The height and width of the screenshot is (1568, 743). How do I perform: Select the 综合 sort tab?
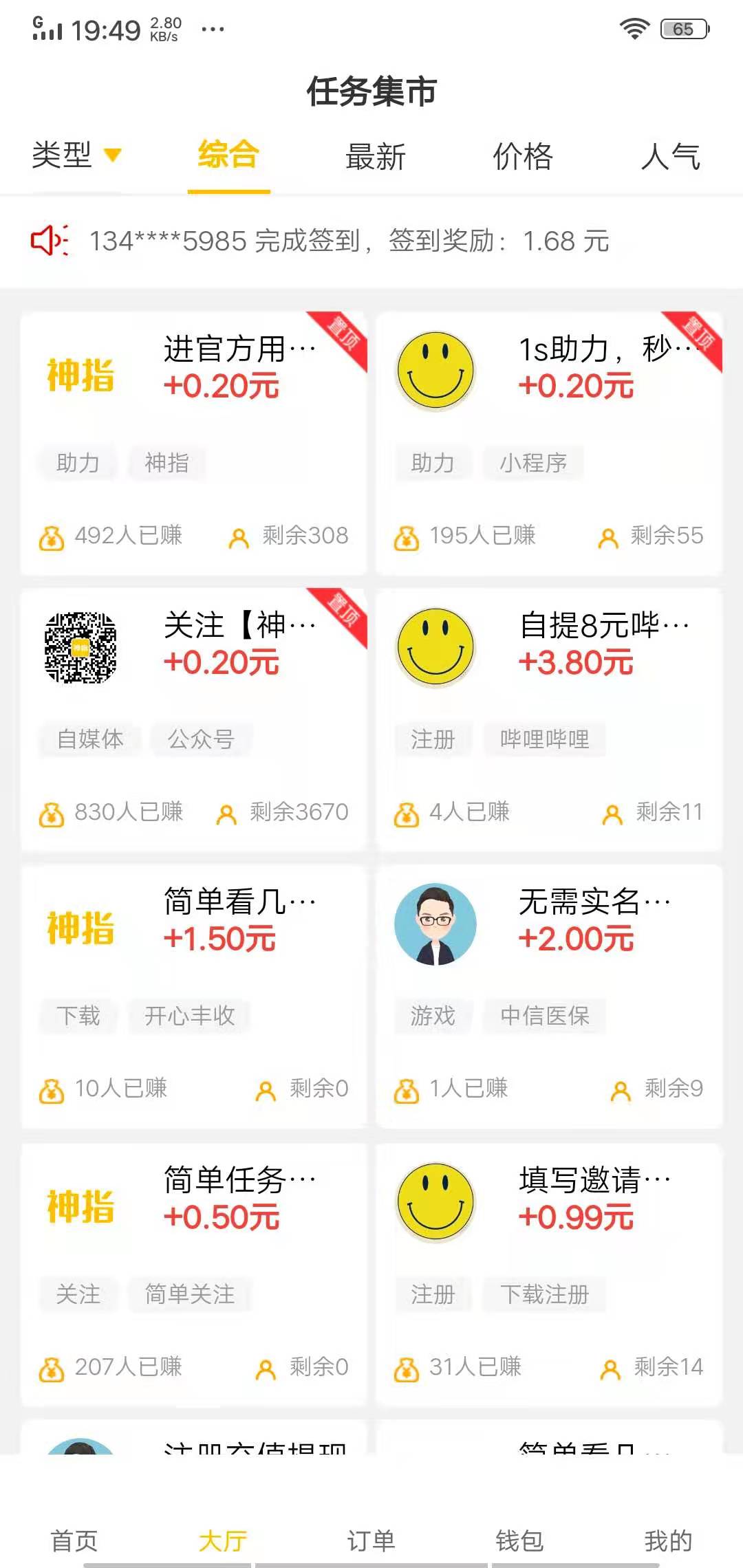tap(228, 155)
